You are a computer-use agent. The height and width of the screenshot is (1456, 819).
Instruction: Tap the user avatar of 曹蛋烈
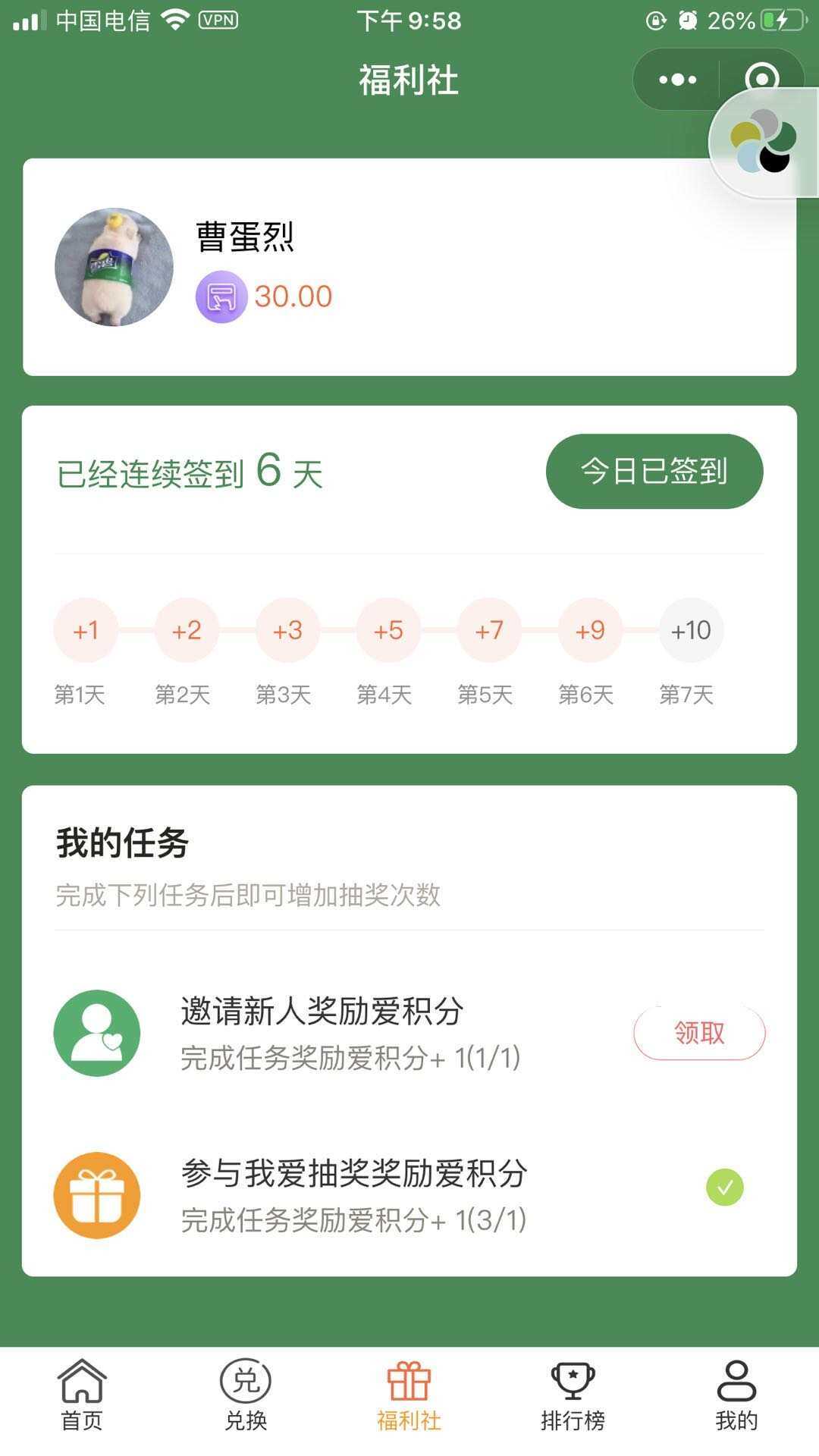click(112, 267)
